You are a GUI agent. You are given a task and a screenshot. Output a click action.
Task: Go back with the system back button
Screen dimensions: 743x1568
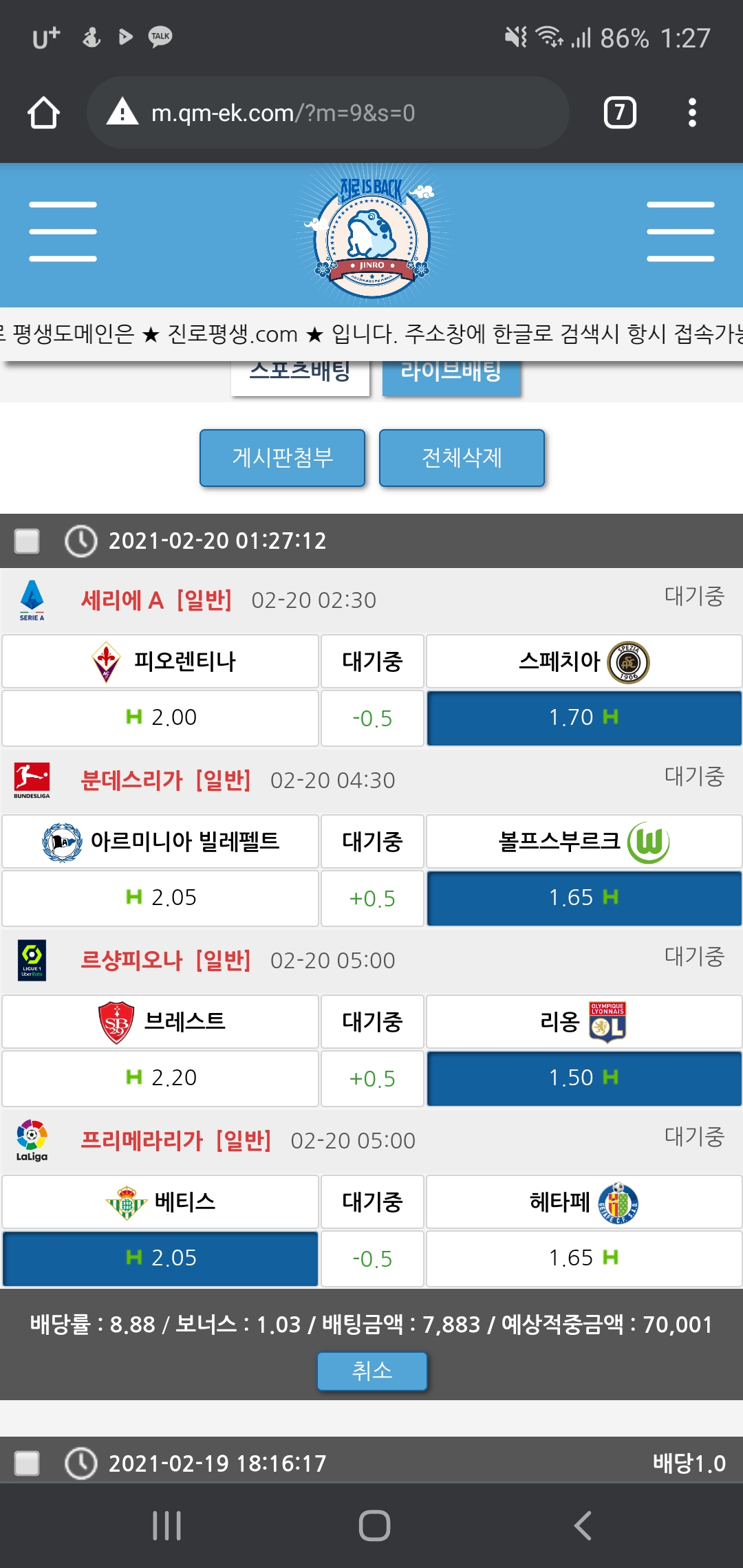tap(583, 1525)
